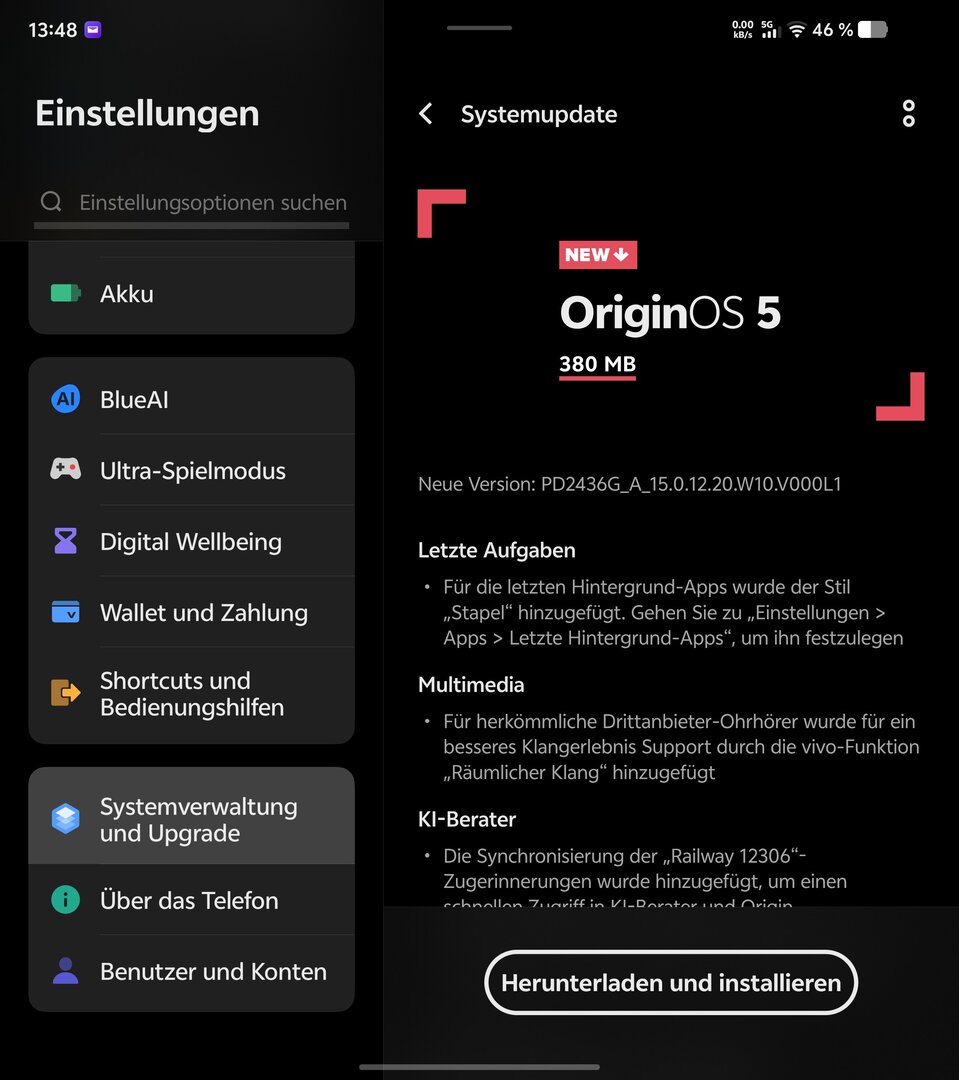Open Shortcuts und Bedienungshilfen

pos(191,694)
